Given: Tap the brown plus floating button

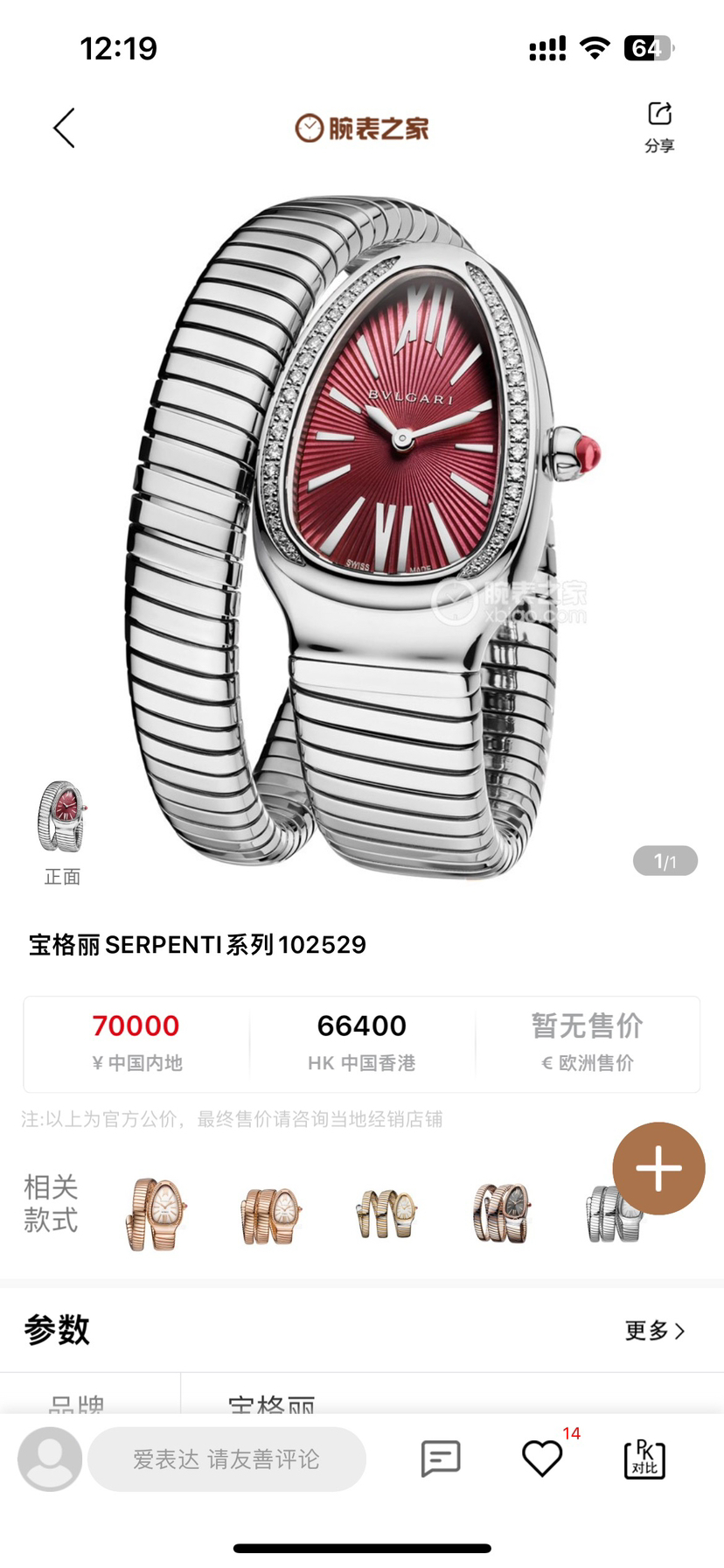Looking at the screenshot, I should 658,1168.
